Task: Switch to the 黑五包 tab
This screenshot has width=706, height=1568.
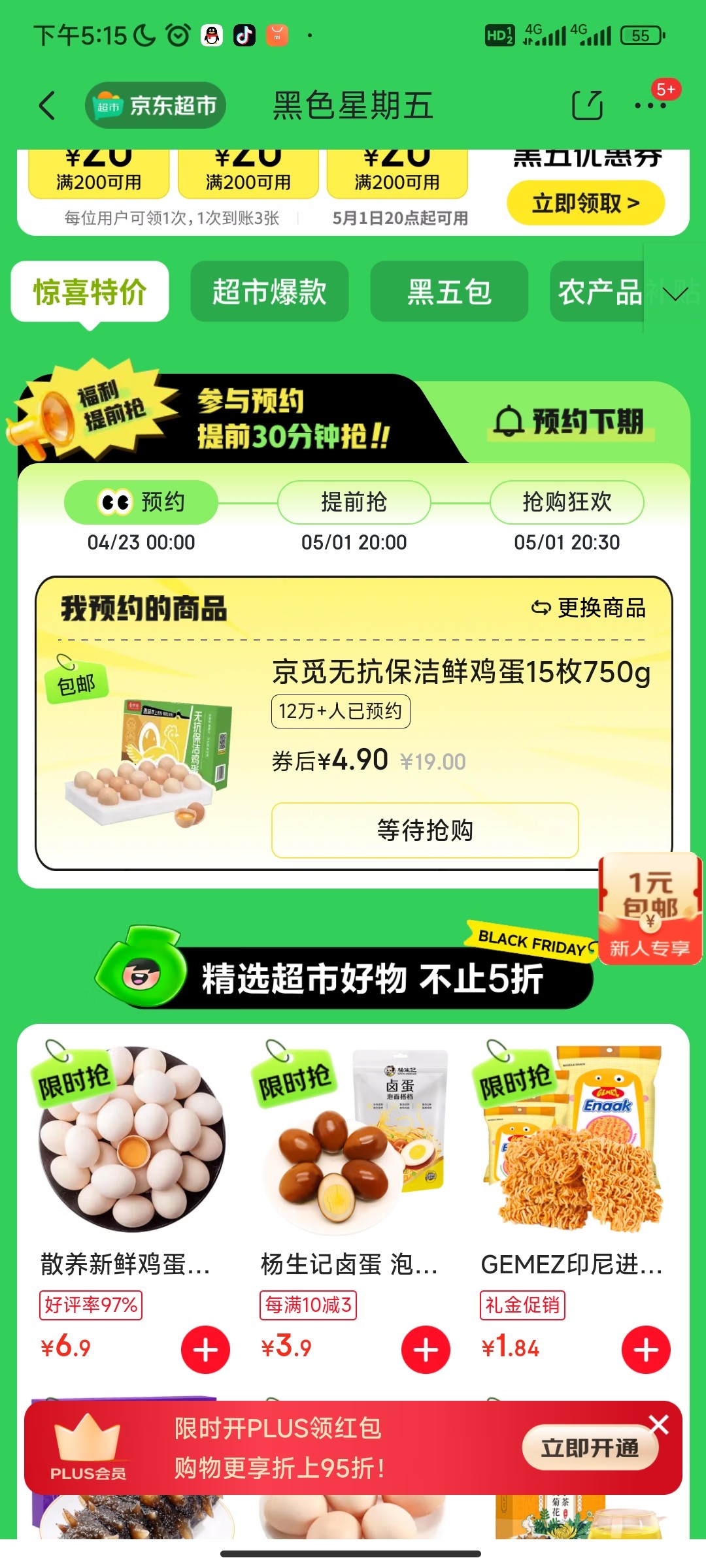Action: tap(449, 291)
